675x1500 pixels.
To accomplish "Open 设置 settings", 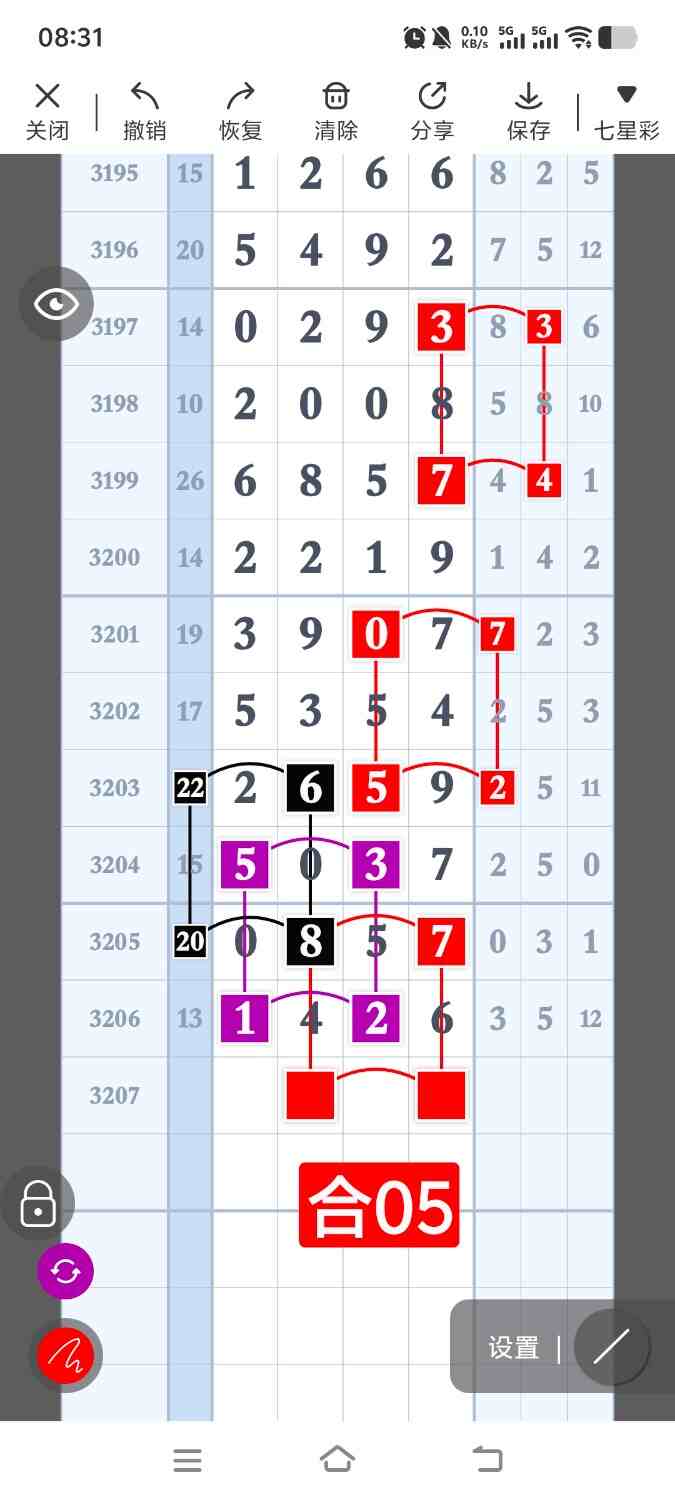I will 514,1347.
